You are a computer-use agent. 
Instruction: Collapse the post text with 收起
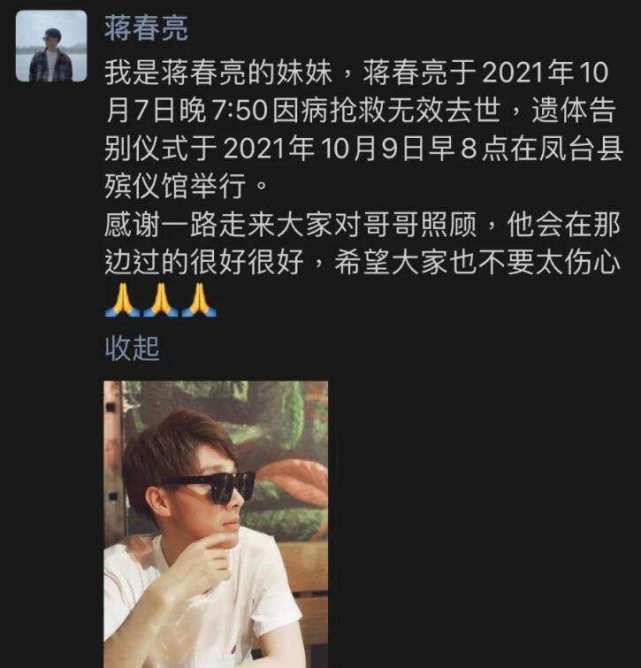pyautogui.click(x=132, y=348)
